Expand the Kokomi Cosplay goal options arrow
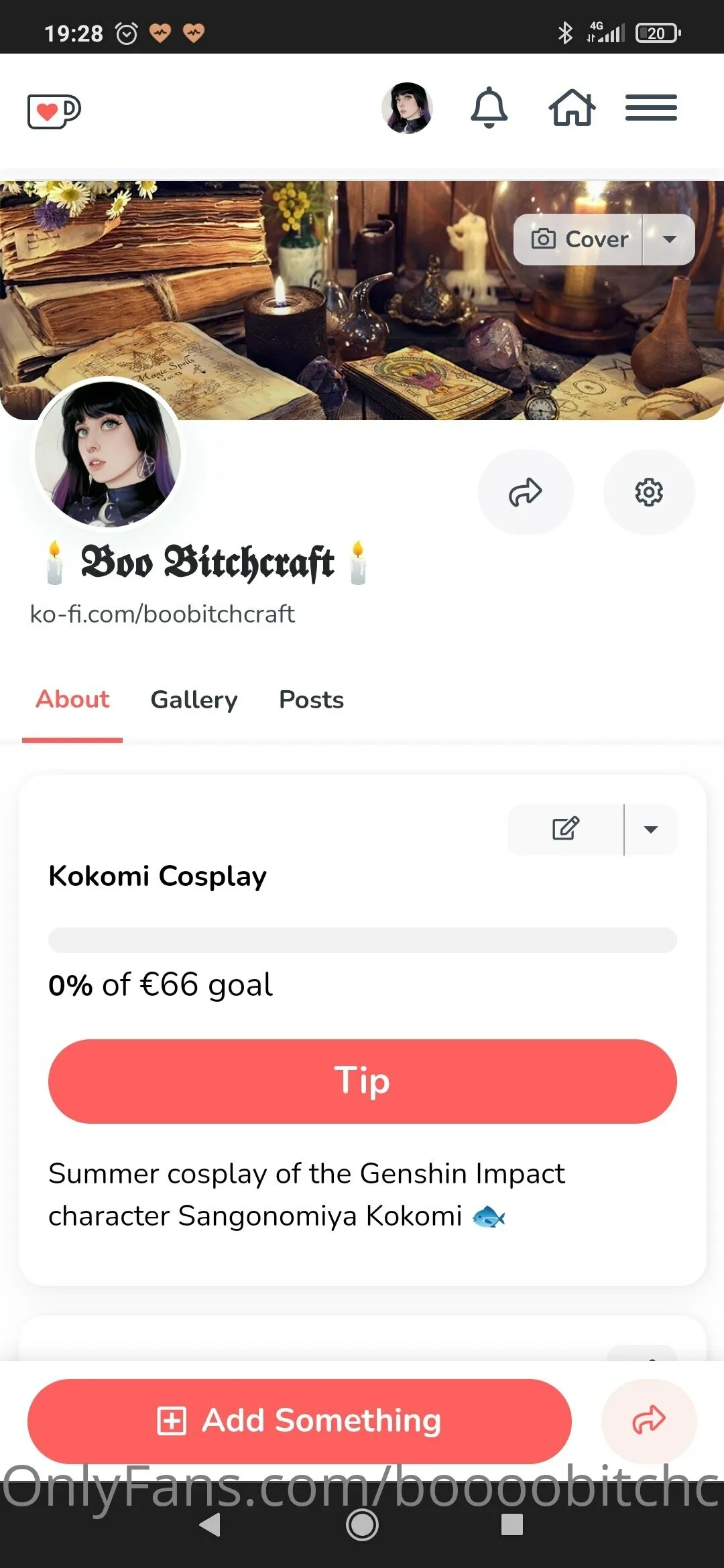Viewport: 724px width, 1568px height. 650,830
